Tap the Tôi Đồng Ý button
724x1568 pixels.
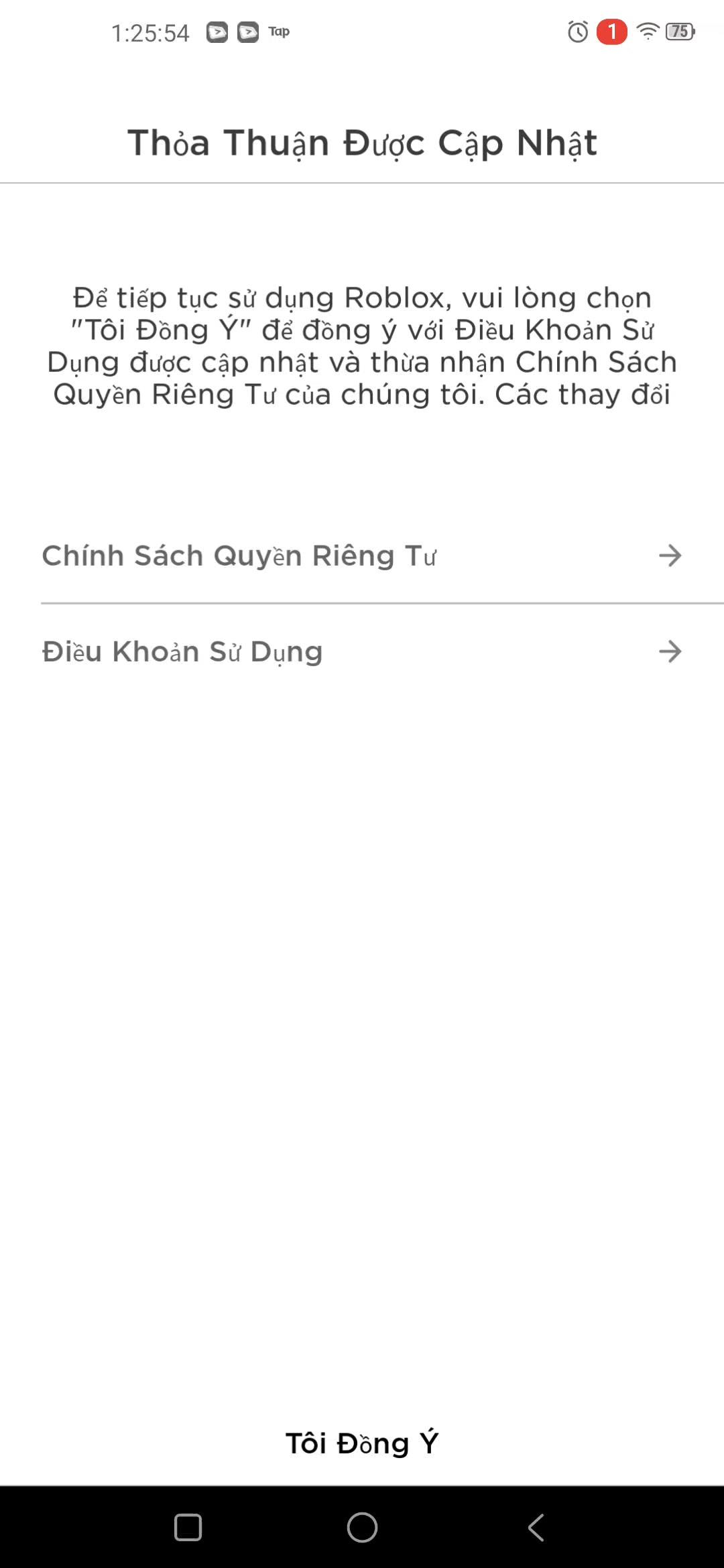click(x=362, y=1443)
